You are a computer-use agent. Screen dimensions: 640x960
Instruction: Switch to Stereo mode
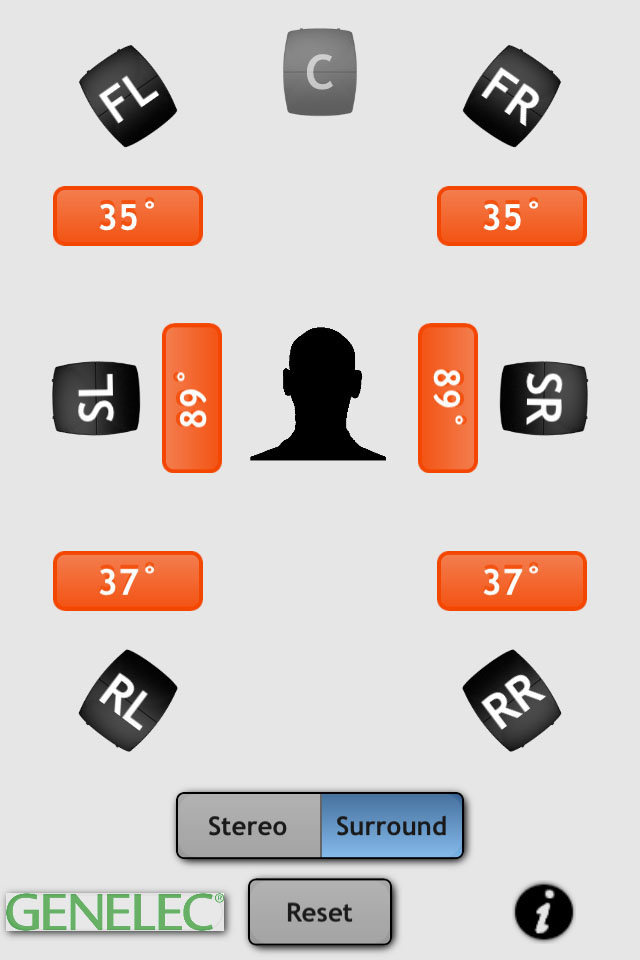248,826
